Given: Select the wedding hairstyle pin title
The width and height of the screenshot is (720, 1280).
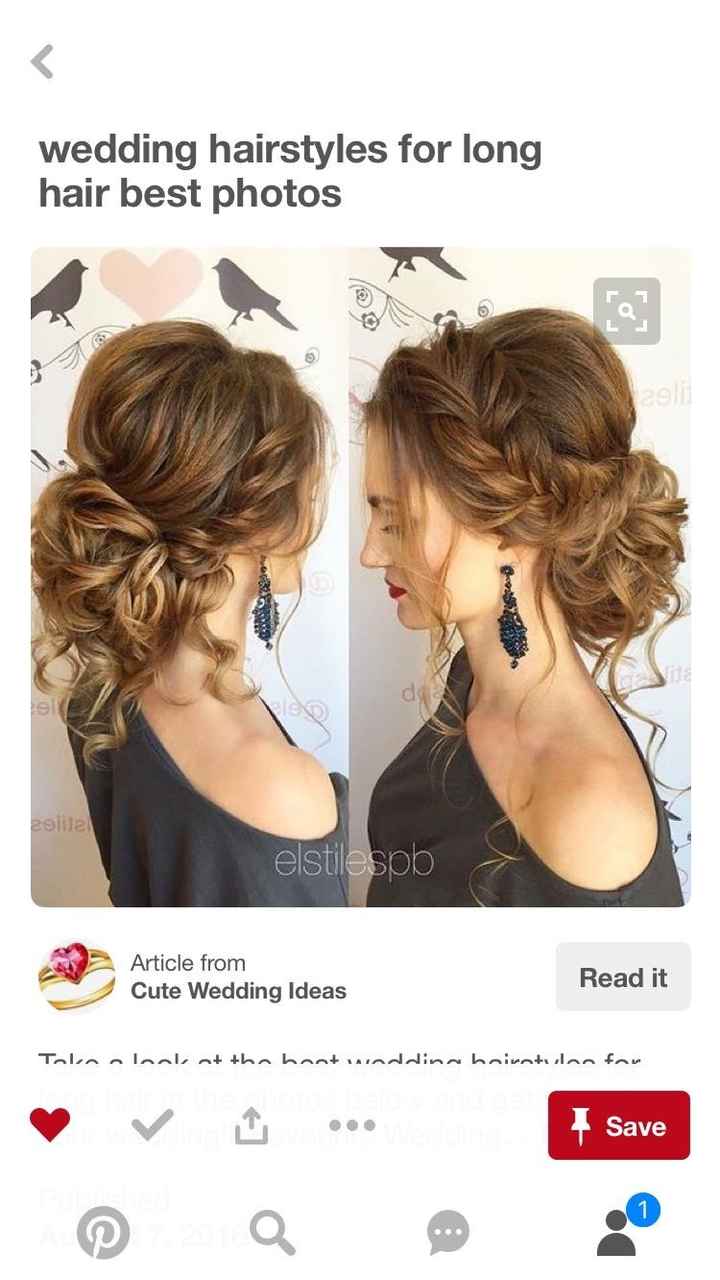Looking at the screenshot, I should (290, 170).
